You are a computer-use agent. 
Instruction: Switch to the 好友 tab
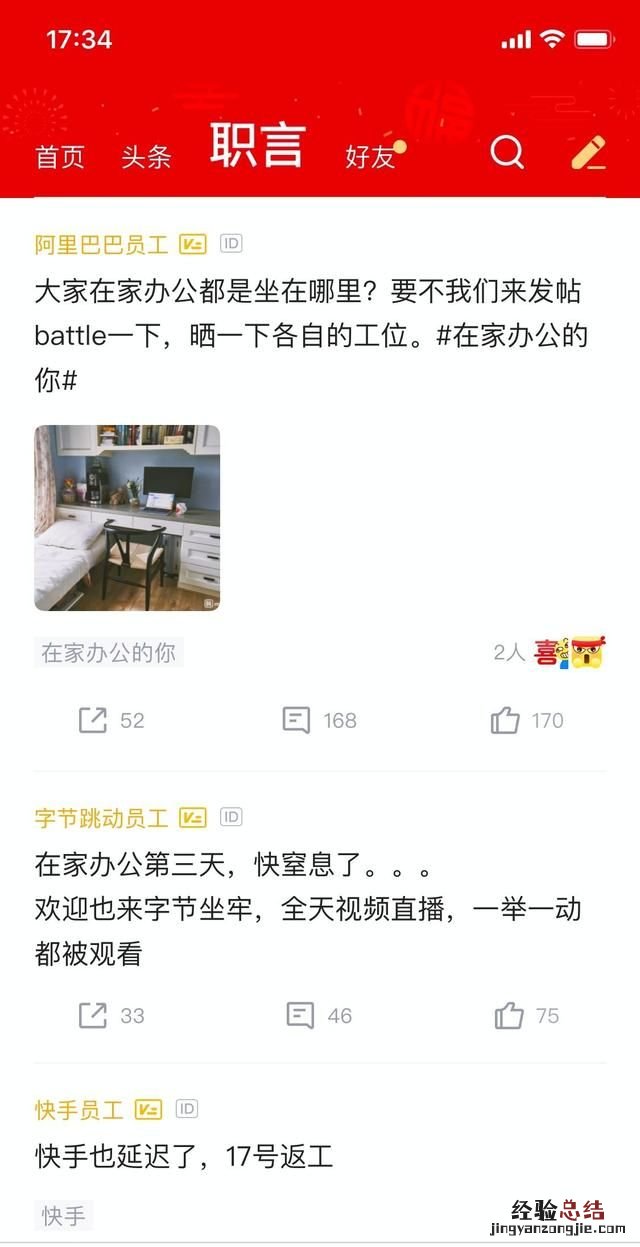point(371,157)
